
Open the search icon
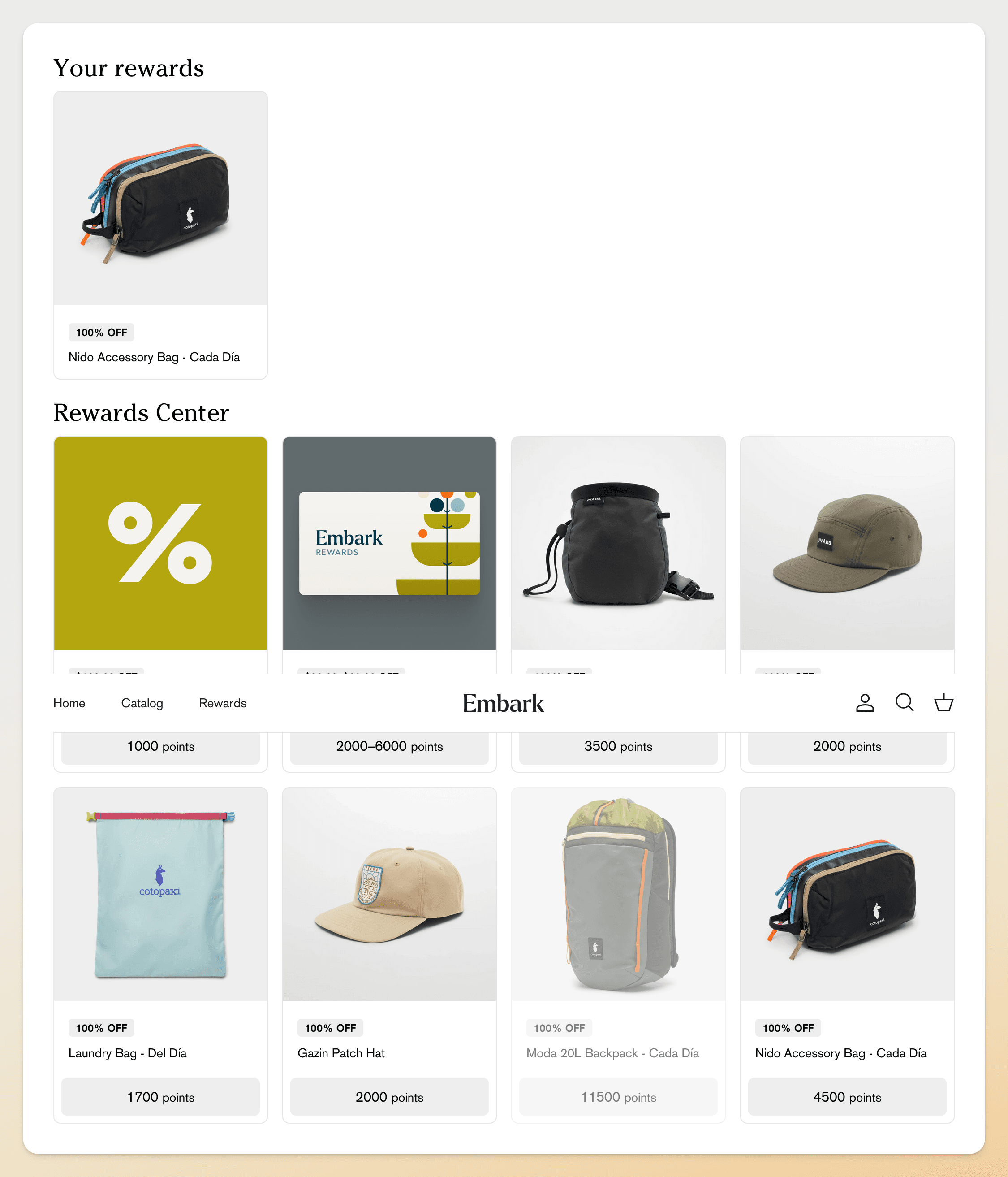(904, 703)
